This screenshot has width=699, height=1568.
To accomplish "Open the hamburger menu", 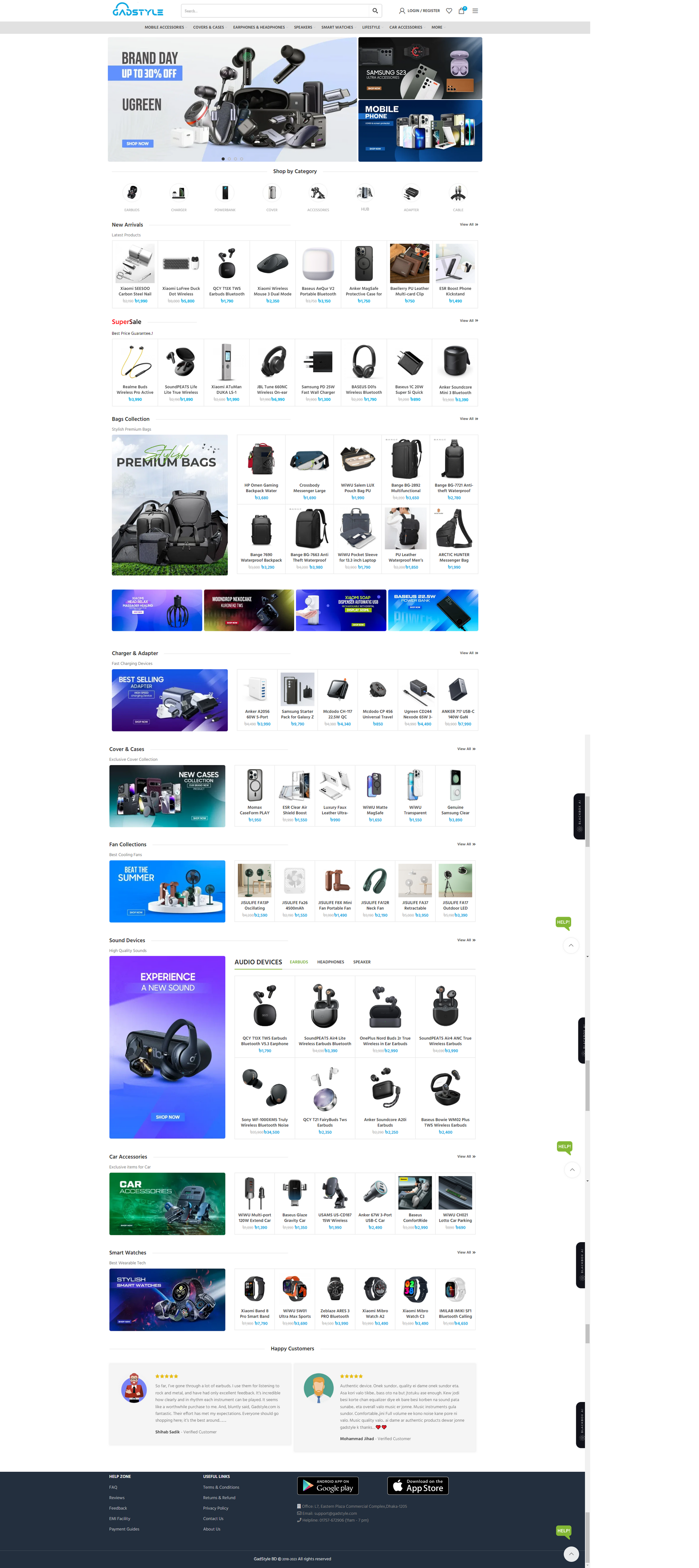I will (x=476, y=11).
